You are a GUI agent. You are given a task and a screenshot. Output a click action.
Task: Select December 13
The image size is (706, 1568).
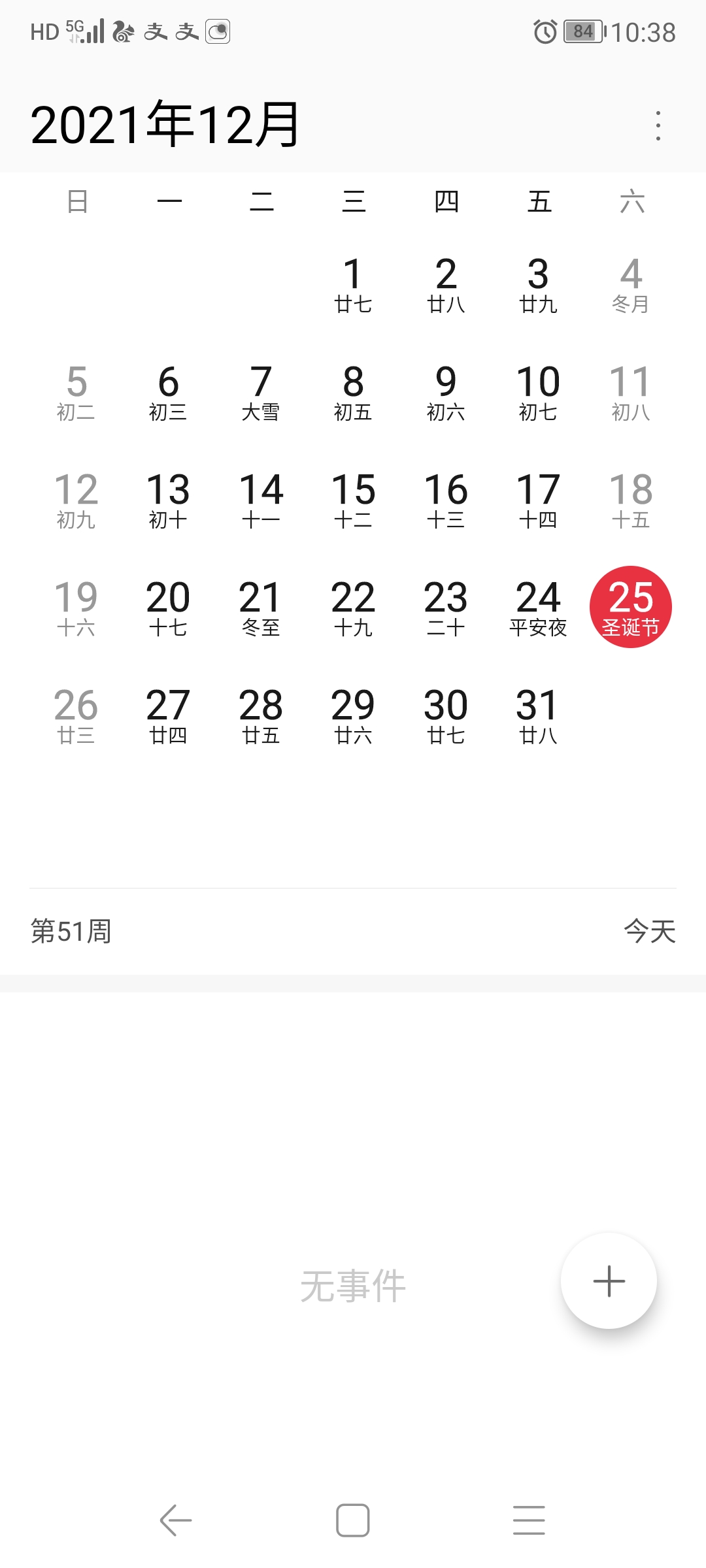click(168, 500)
